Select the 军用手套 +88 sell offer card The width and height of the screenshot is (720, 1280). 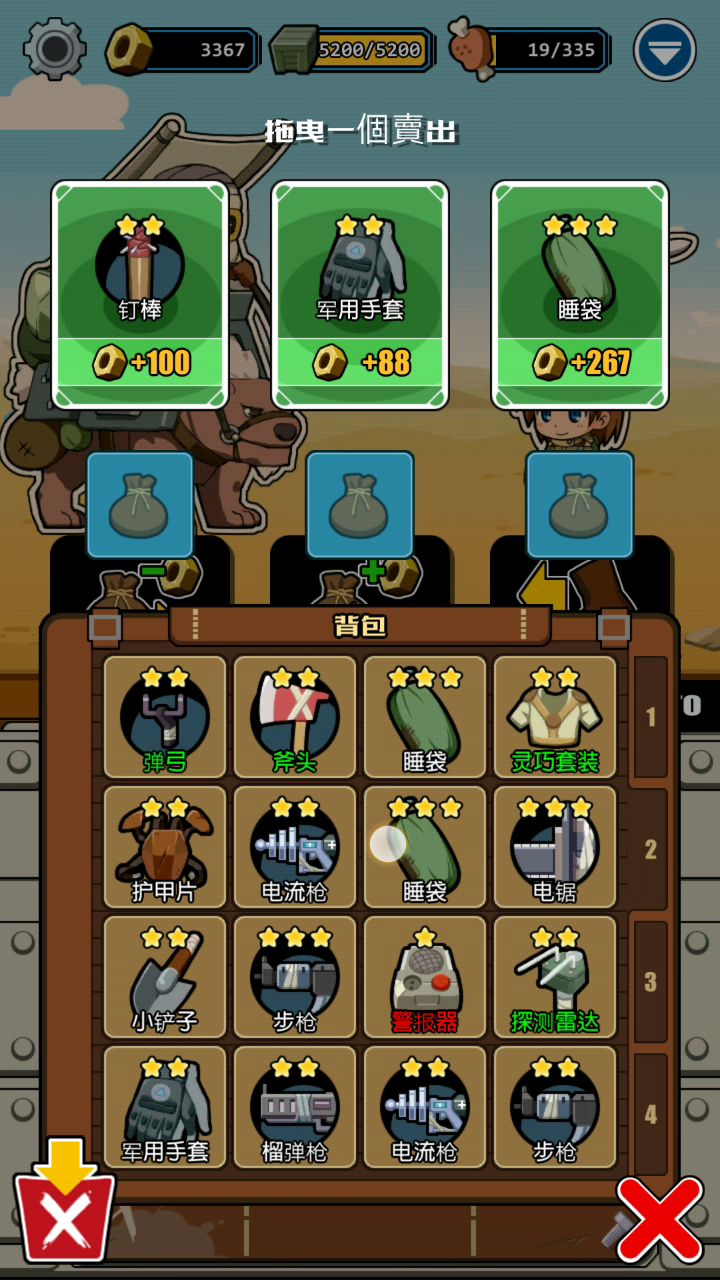point(360,295)
